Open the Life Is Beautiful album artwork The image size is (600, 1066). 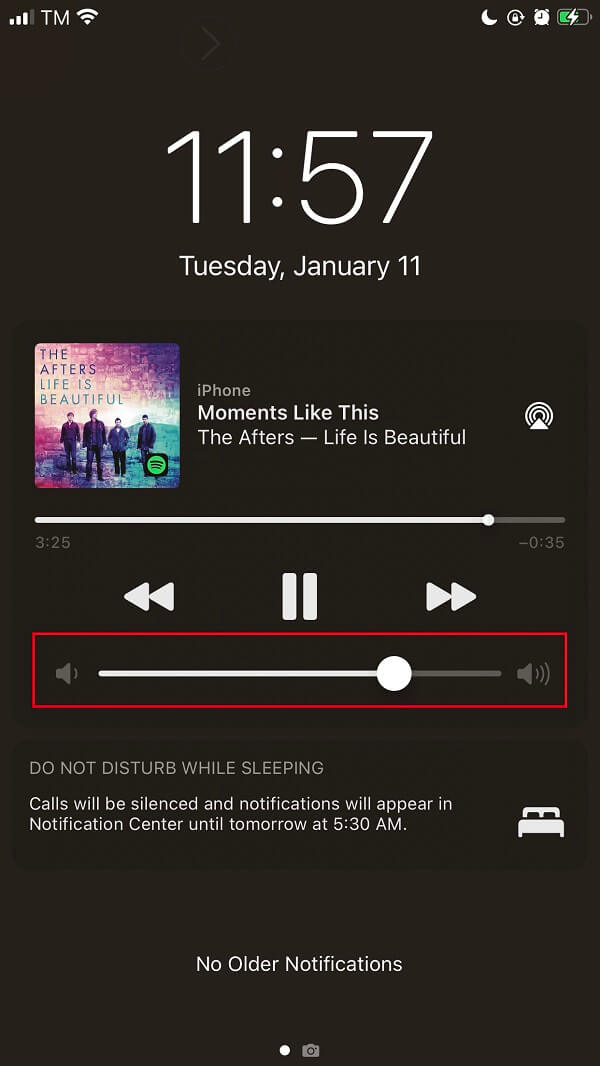(107, 415)
